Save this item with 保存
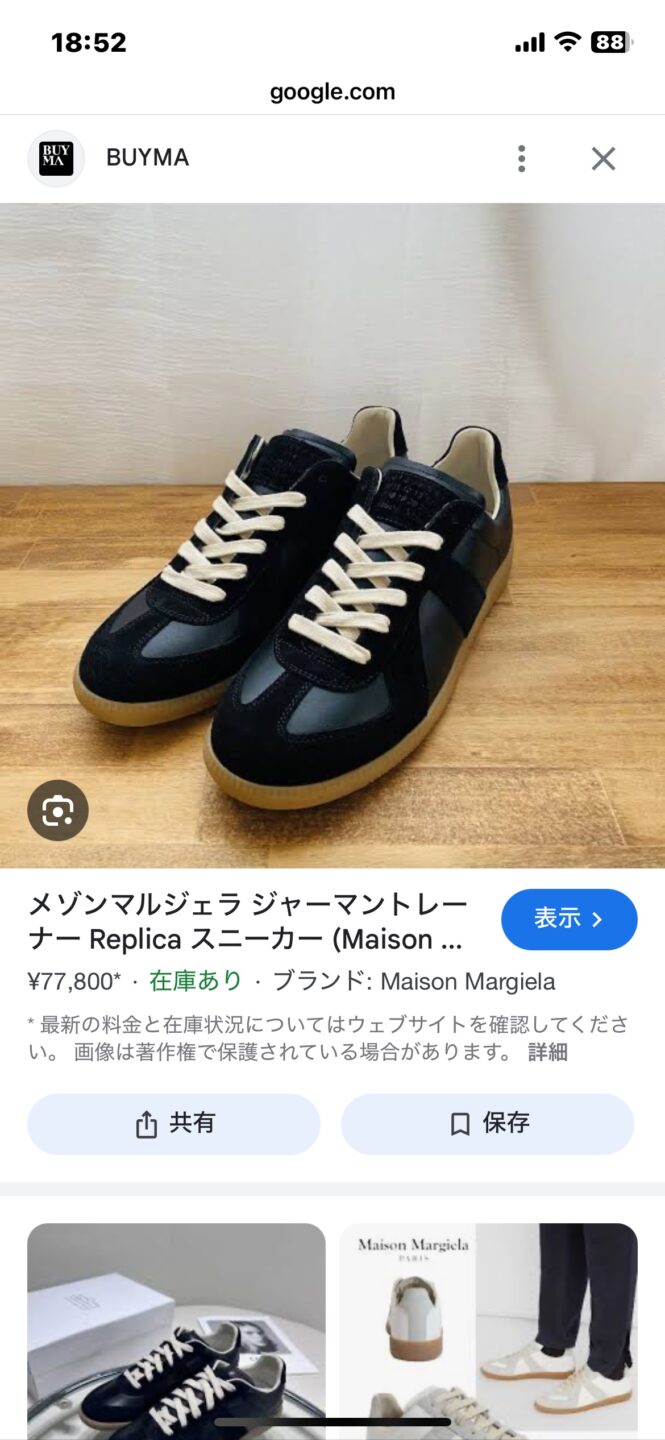Viewport: 665px width, 1440px height. pos(488,1124)
